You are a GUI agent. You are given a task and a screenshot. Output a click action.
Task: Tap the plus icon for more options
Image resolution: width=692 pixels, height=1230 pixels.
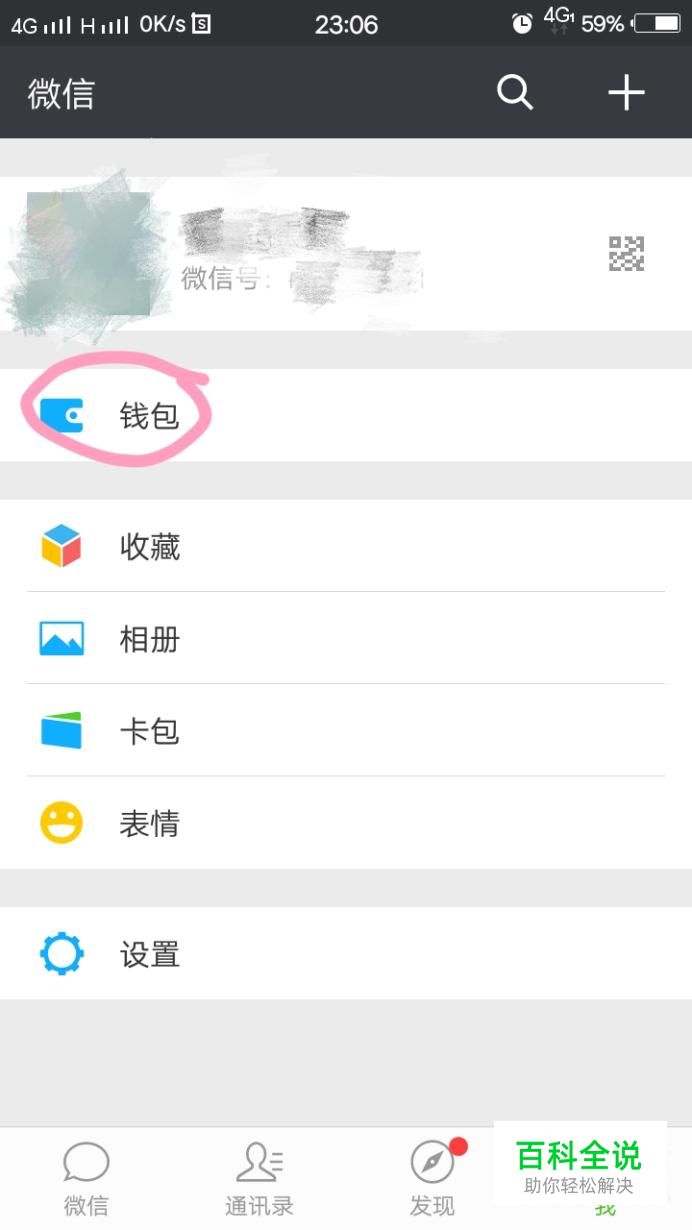(626, 93)
